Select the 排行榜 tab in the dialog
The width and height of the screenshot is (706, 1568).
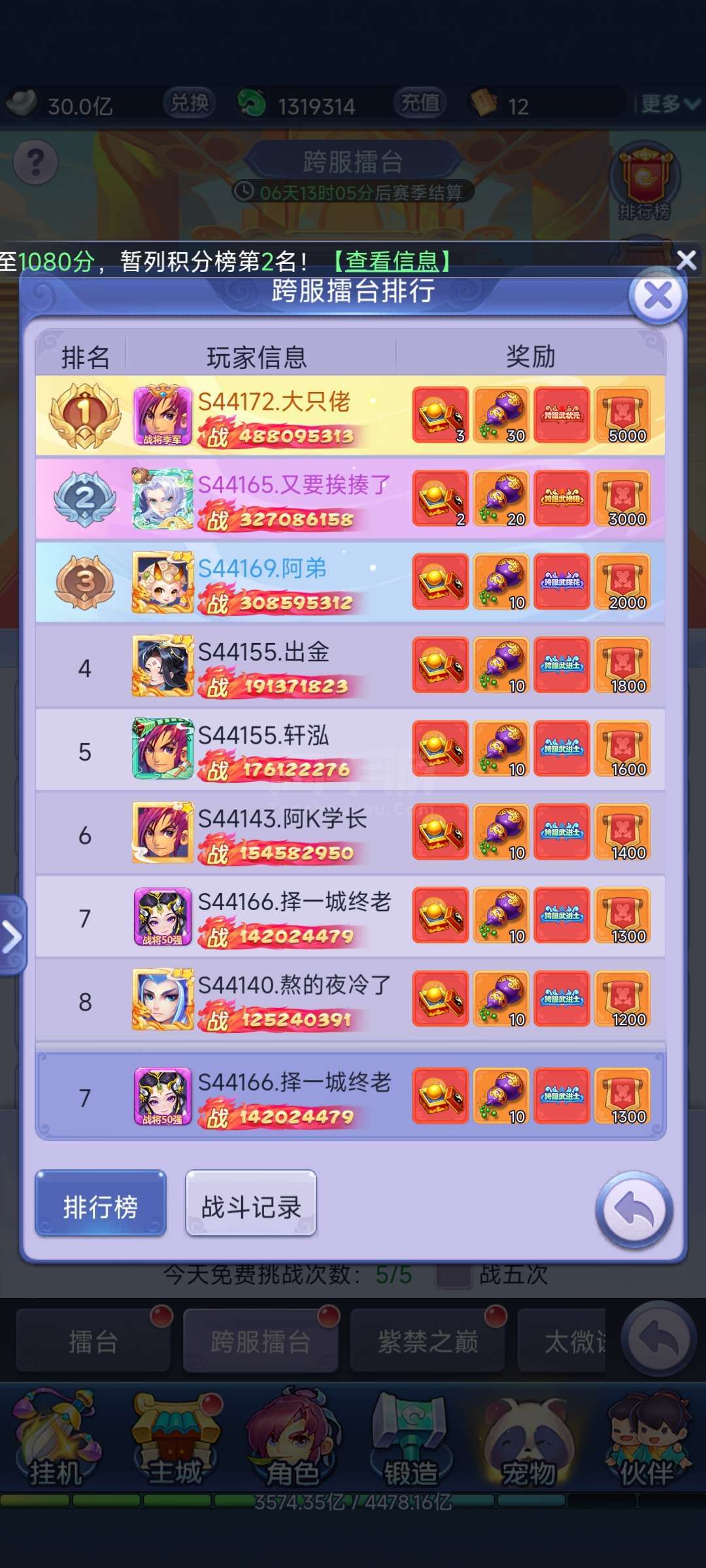[101, 1203]
